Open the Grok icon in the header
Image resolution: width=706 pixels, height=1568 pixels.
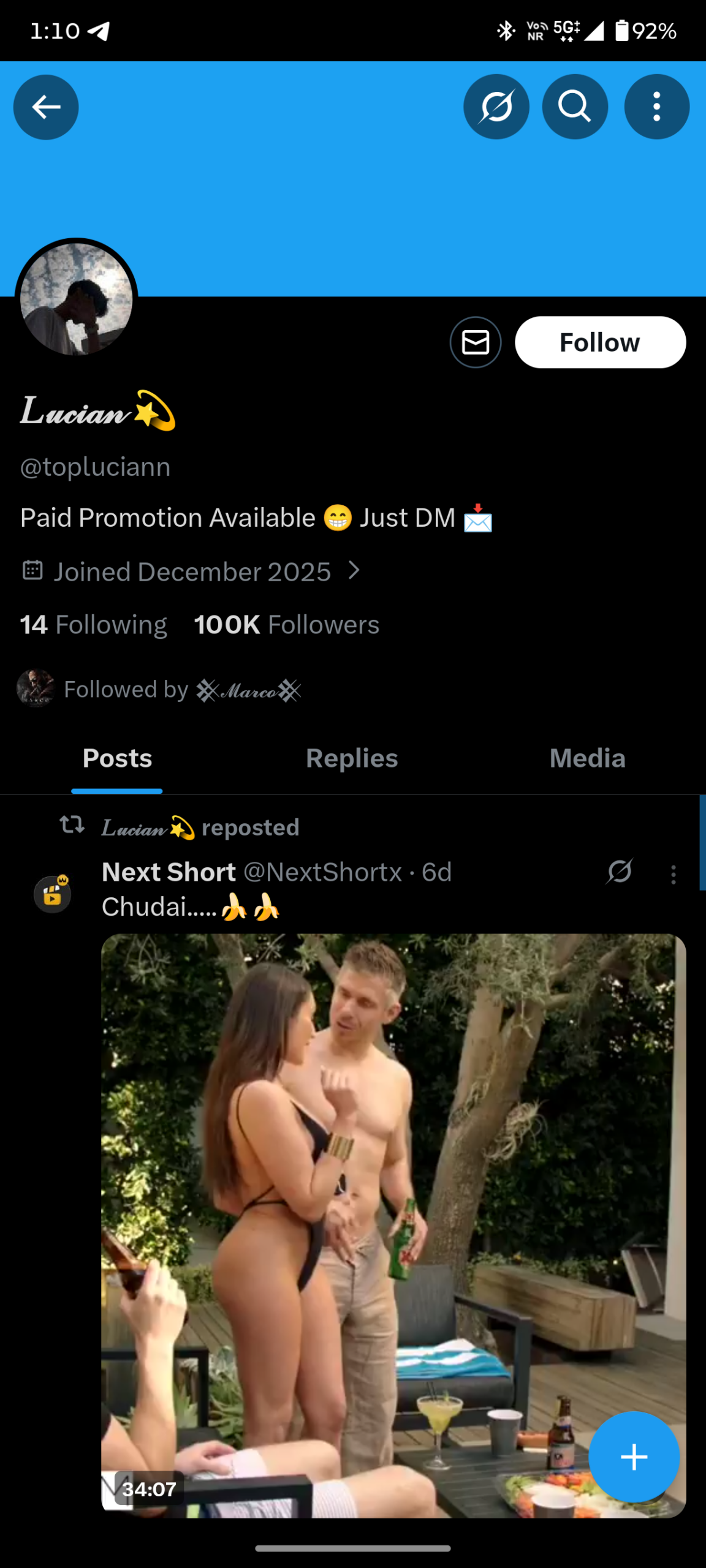pyautogui.click(x=496, y=107)
